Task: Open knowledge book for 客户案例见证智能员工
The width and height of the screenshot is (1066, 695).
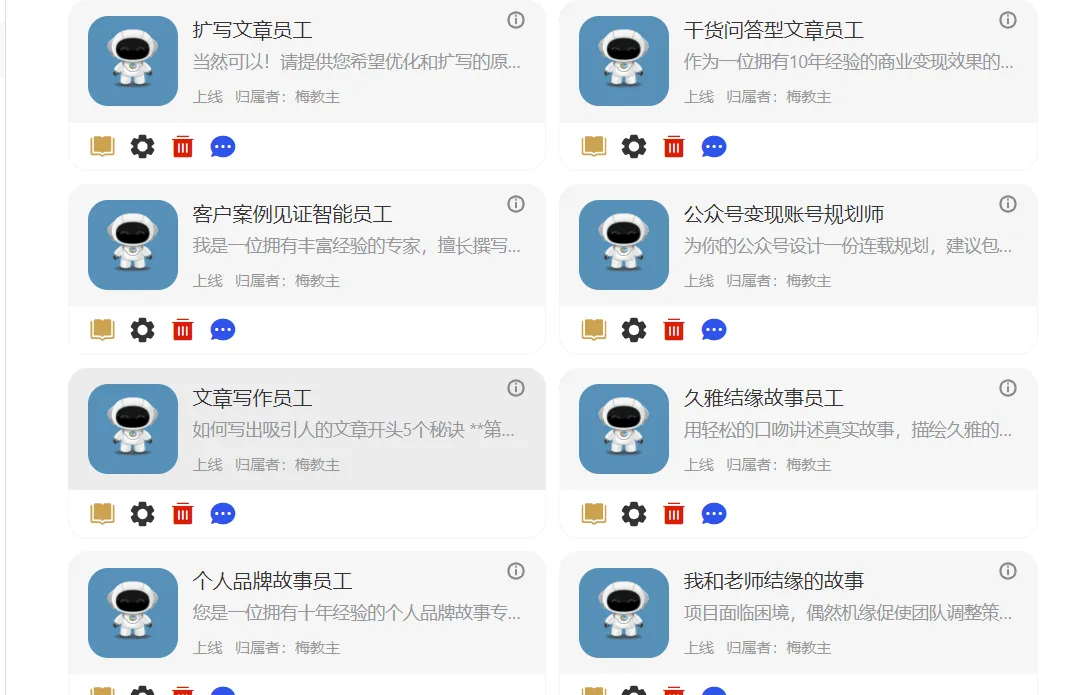Action: pyautogui.click(x=103, y=330)
